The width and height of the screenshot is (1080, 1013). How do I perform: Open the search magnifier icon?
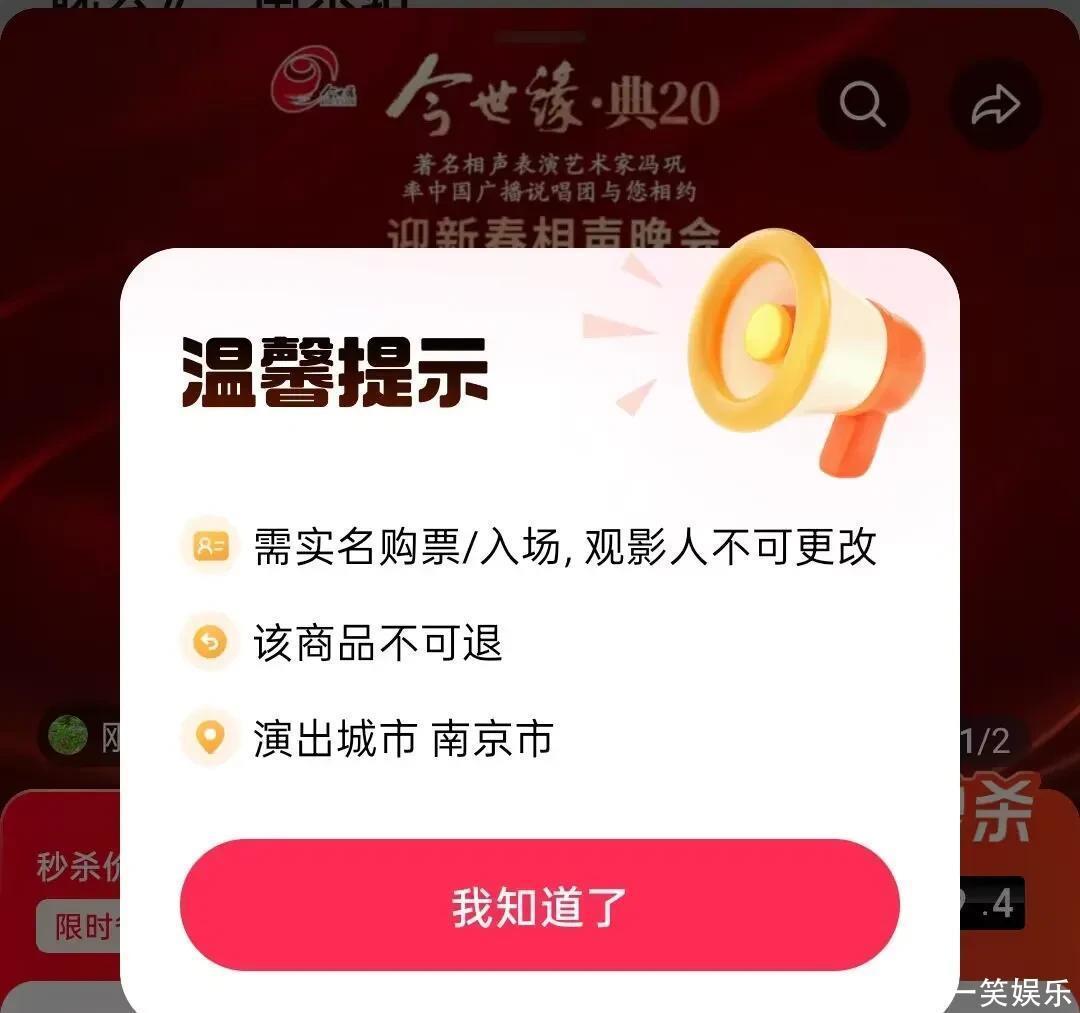(862, 104)
